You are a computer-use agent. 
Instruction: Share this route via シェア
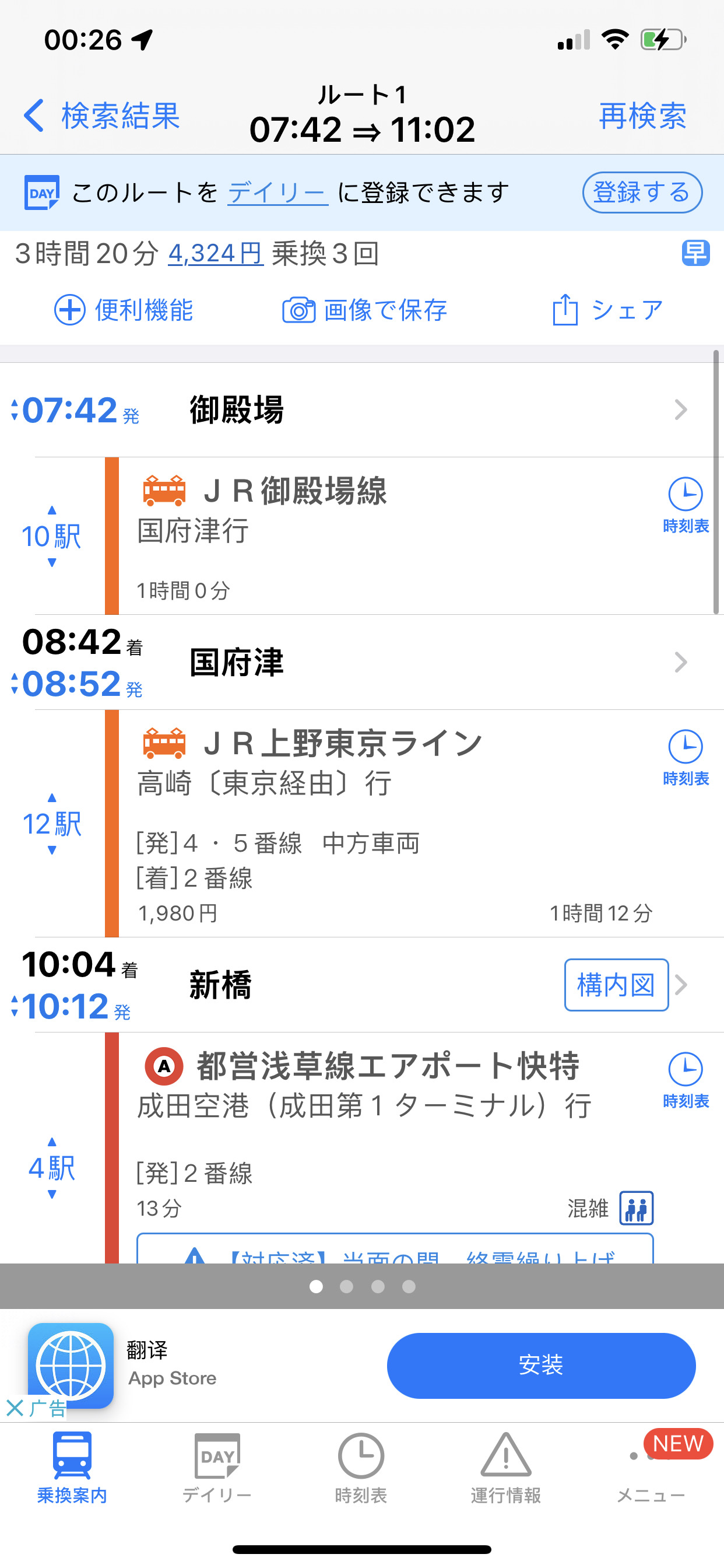tap(607, 310)
